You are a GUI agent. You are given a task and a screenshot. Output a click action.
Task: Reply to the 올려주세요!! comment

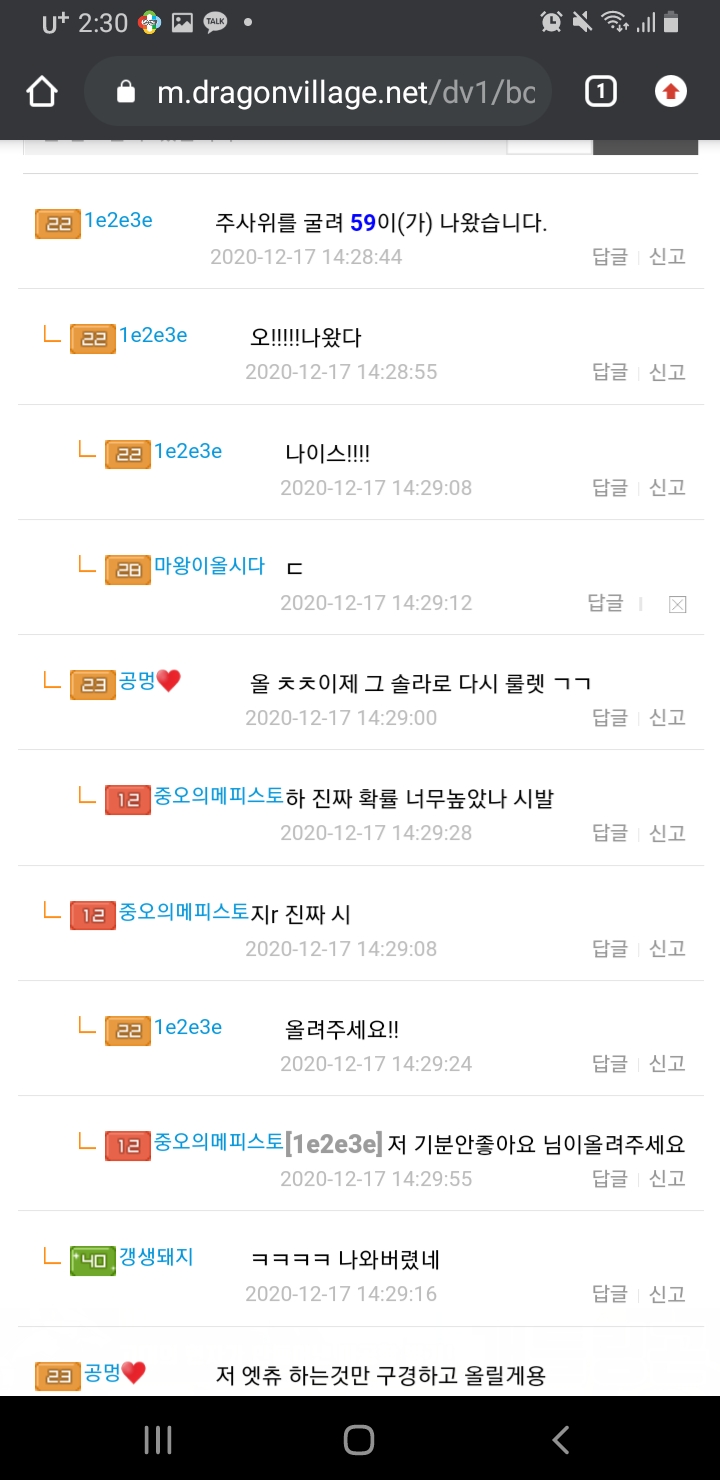coord(610,1063)
